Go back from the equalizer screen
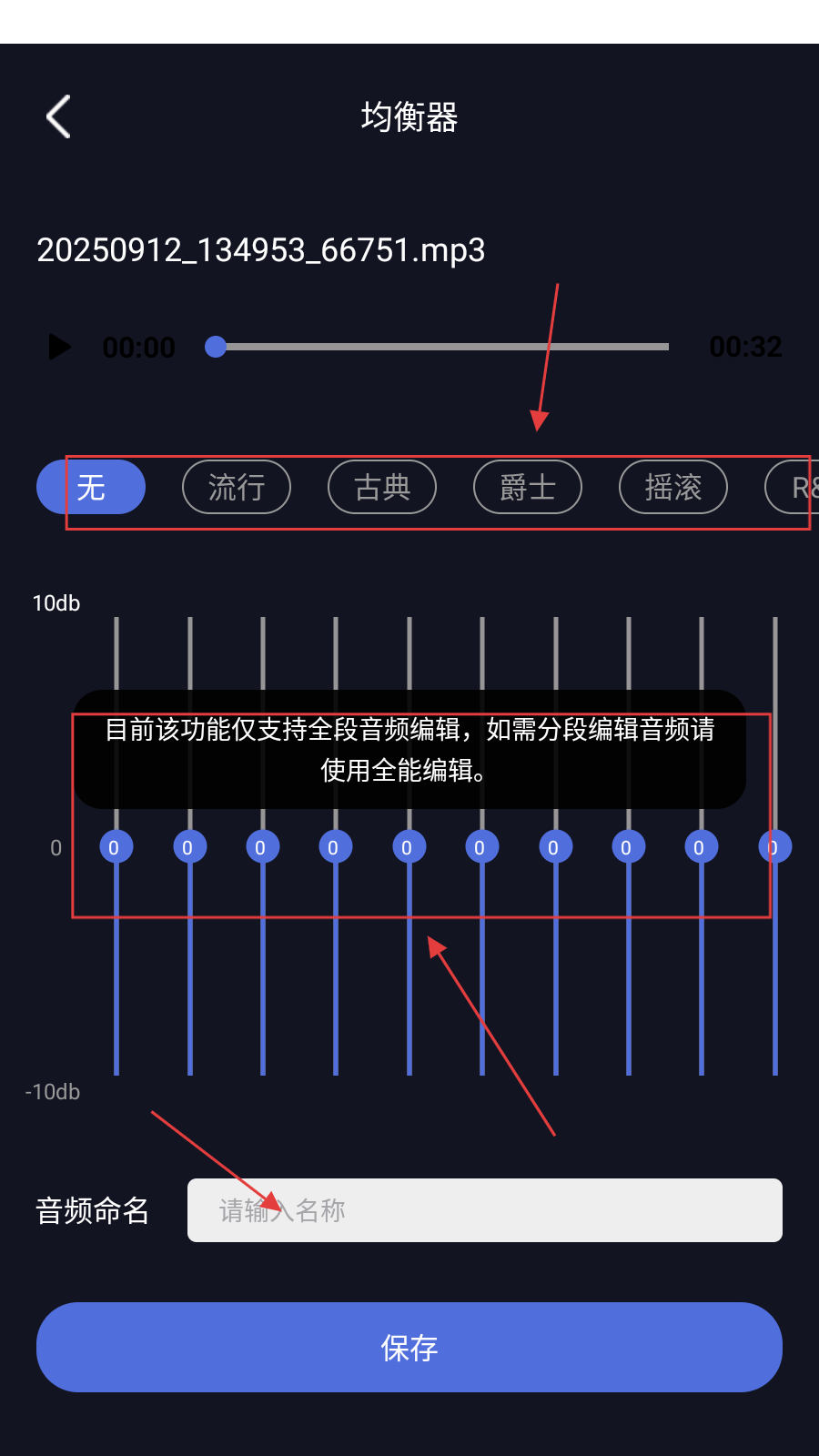This screenshot has height=1456, width=819. (x=59, y=116)
